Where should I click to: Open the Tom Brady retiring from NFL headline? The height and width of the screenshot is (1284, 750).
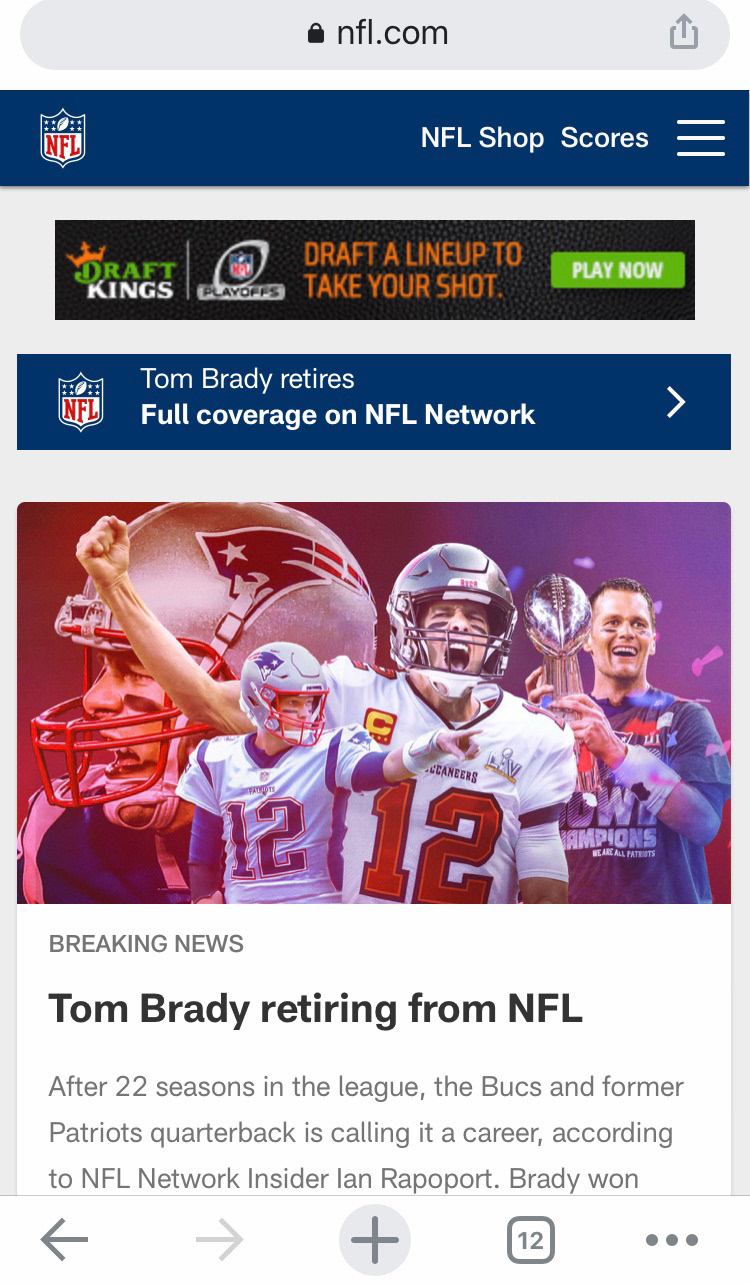click(316, 1009)
